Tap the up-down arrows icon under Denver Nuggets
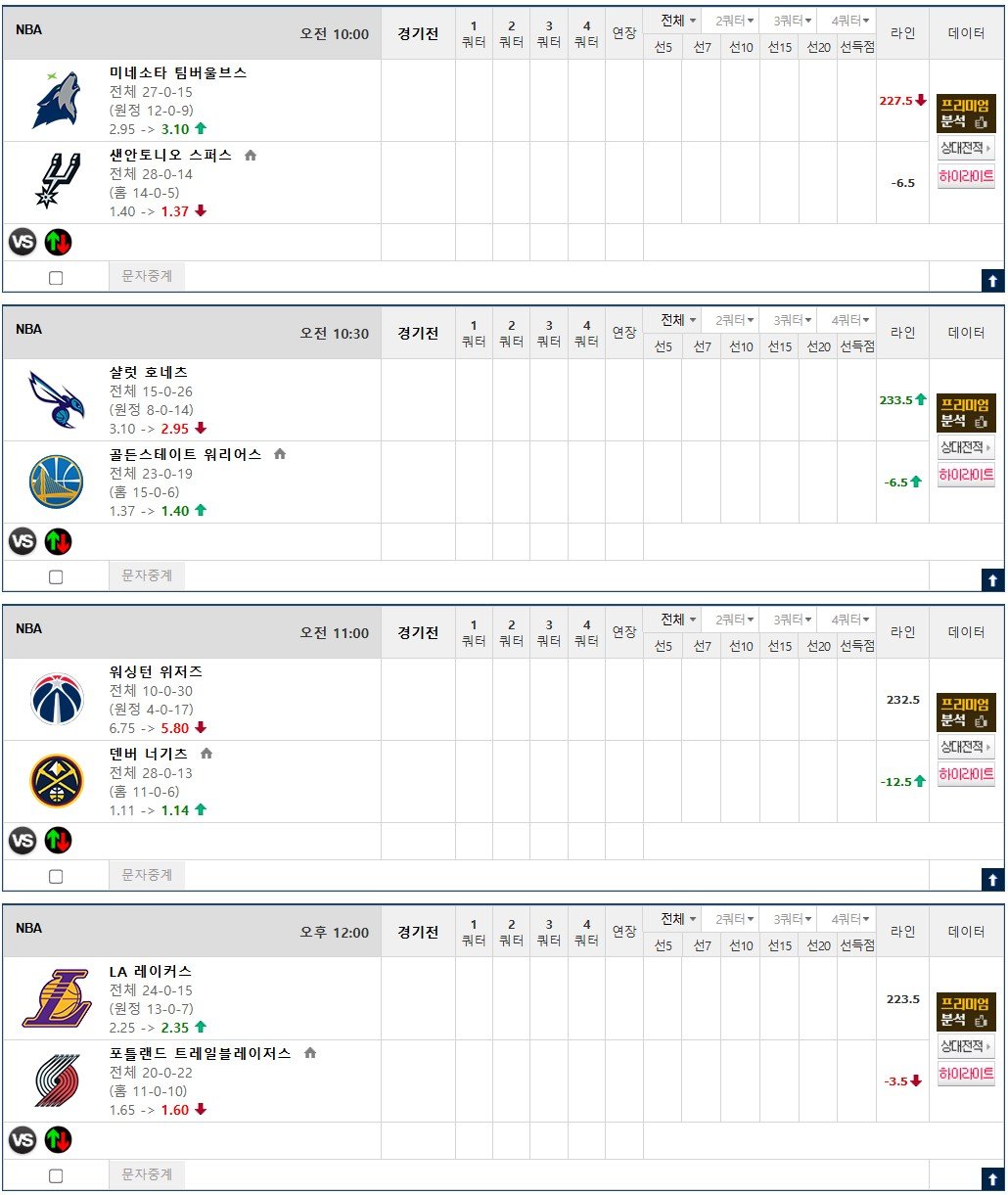Screen dimensions: 1008x1195 [59, 841]
